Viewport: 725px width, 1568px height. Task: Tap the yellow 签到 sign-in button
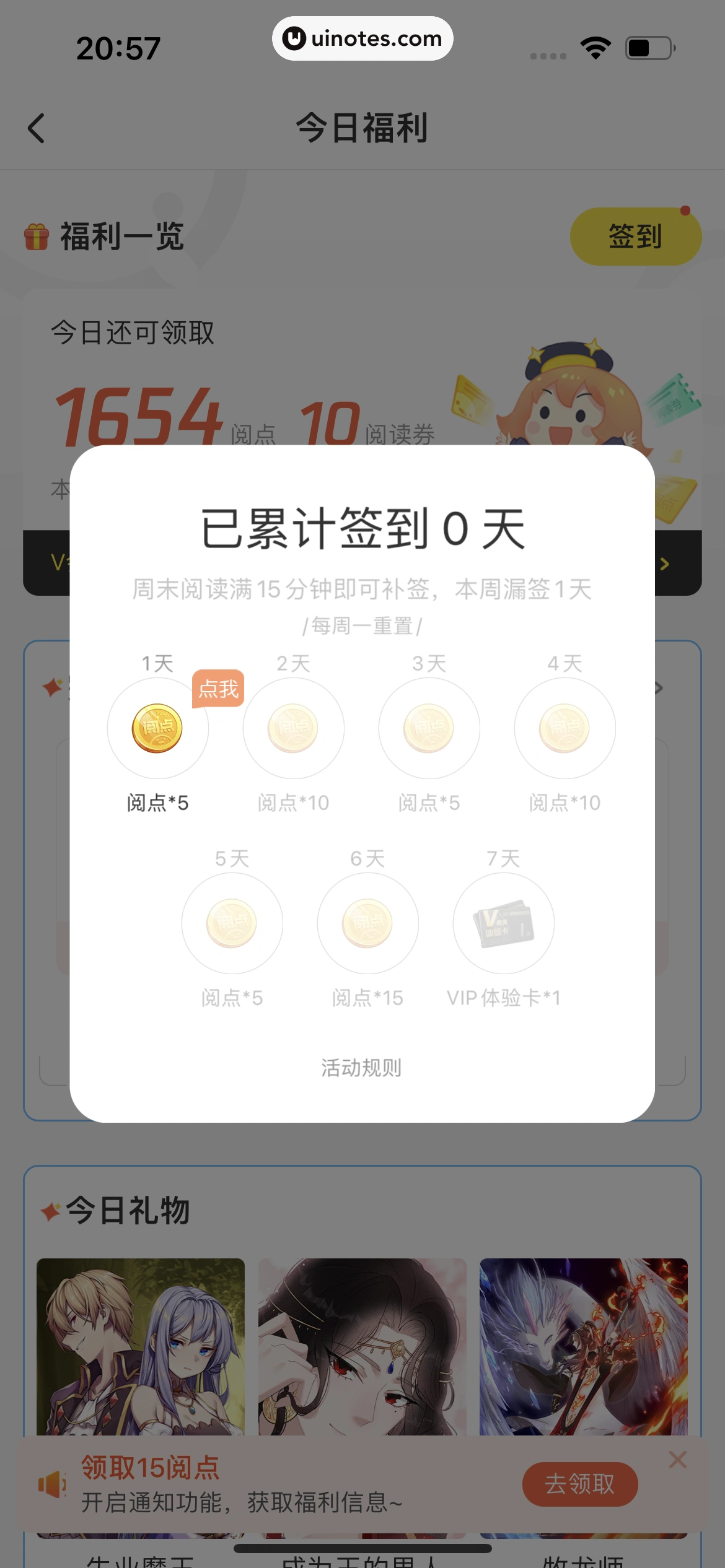click(x=635, y=237)
